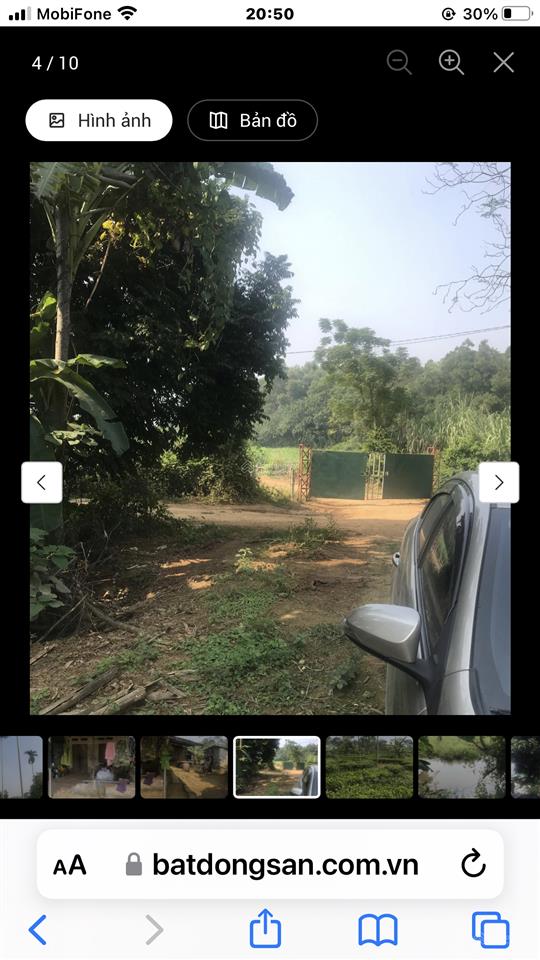Zoom in on the photo

tap(451, 62)
